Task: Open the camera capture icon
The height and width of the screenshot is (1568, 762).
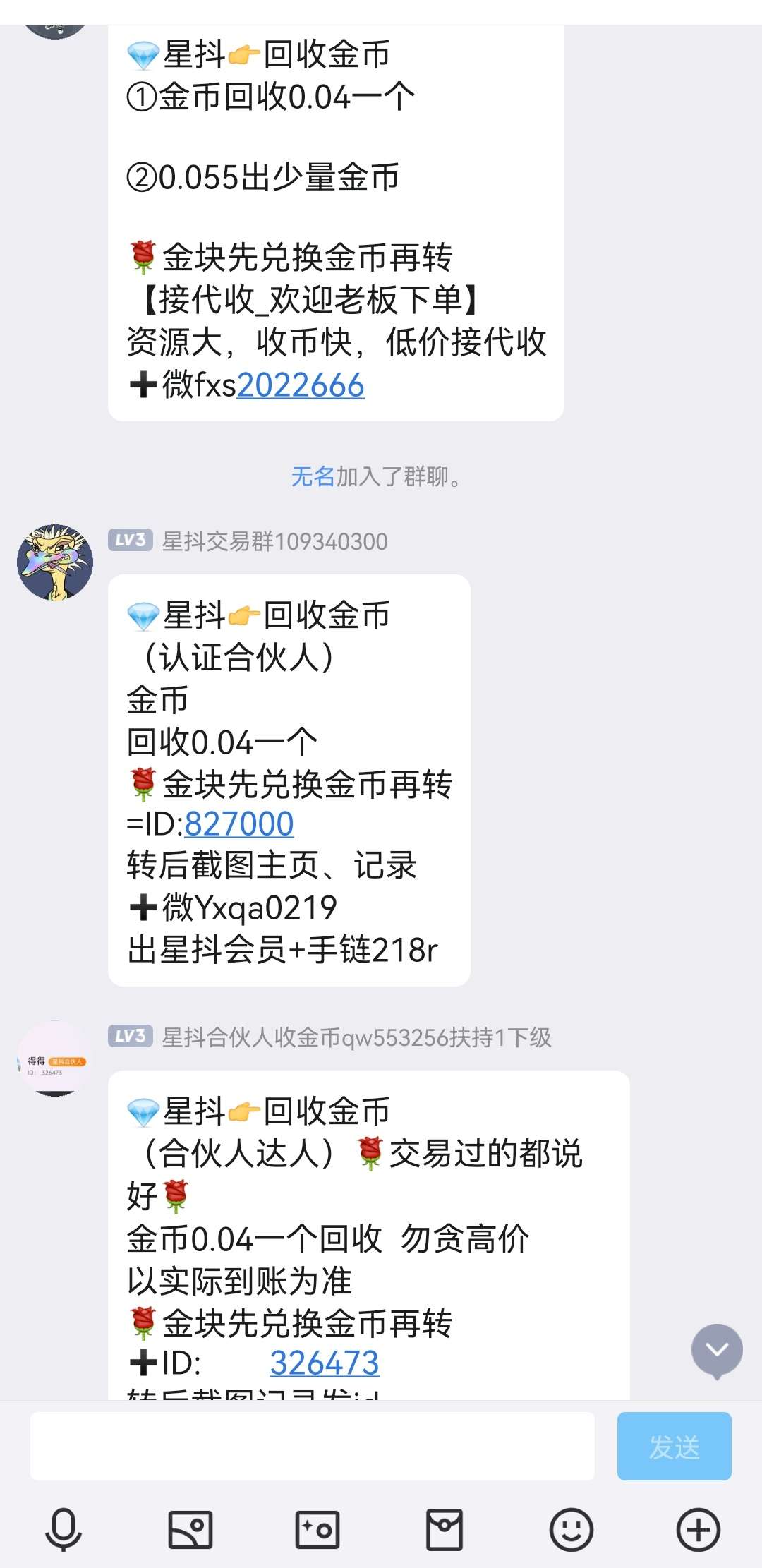Action: pyautogui.click(x=317, y=1530)
